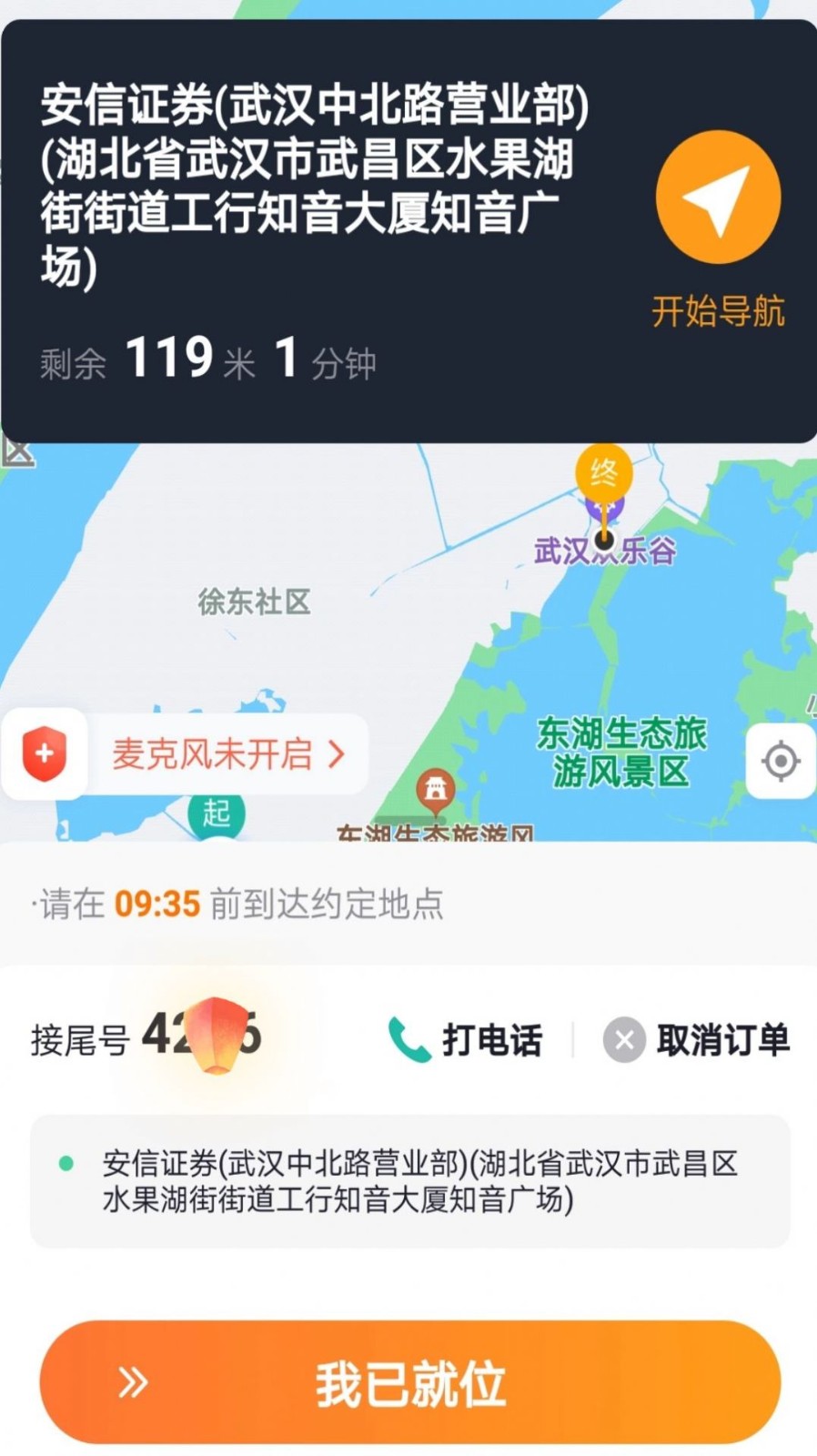Recenter the map to current location
Screen dimensions: 817x1456
781,762
